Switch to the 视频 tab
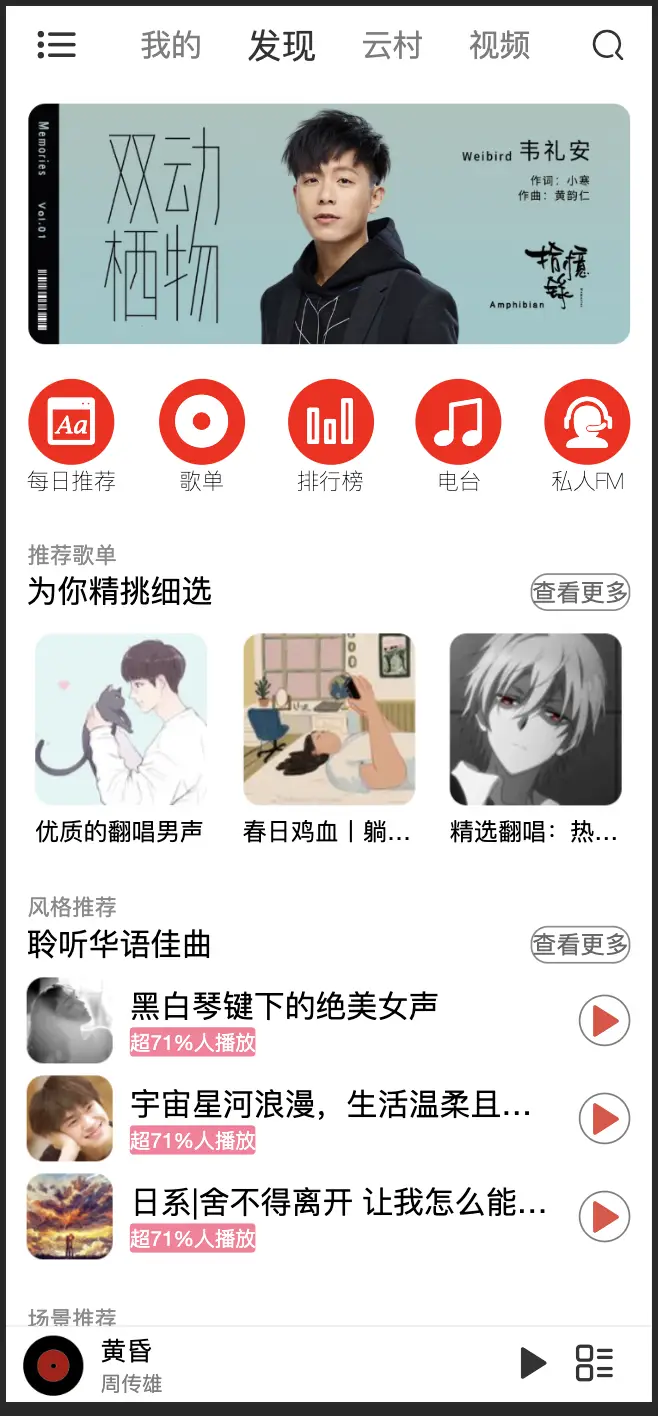 [x=499, y=45]
